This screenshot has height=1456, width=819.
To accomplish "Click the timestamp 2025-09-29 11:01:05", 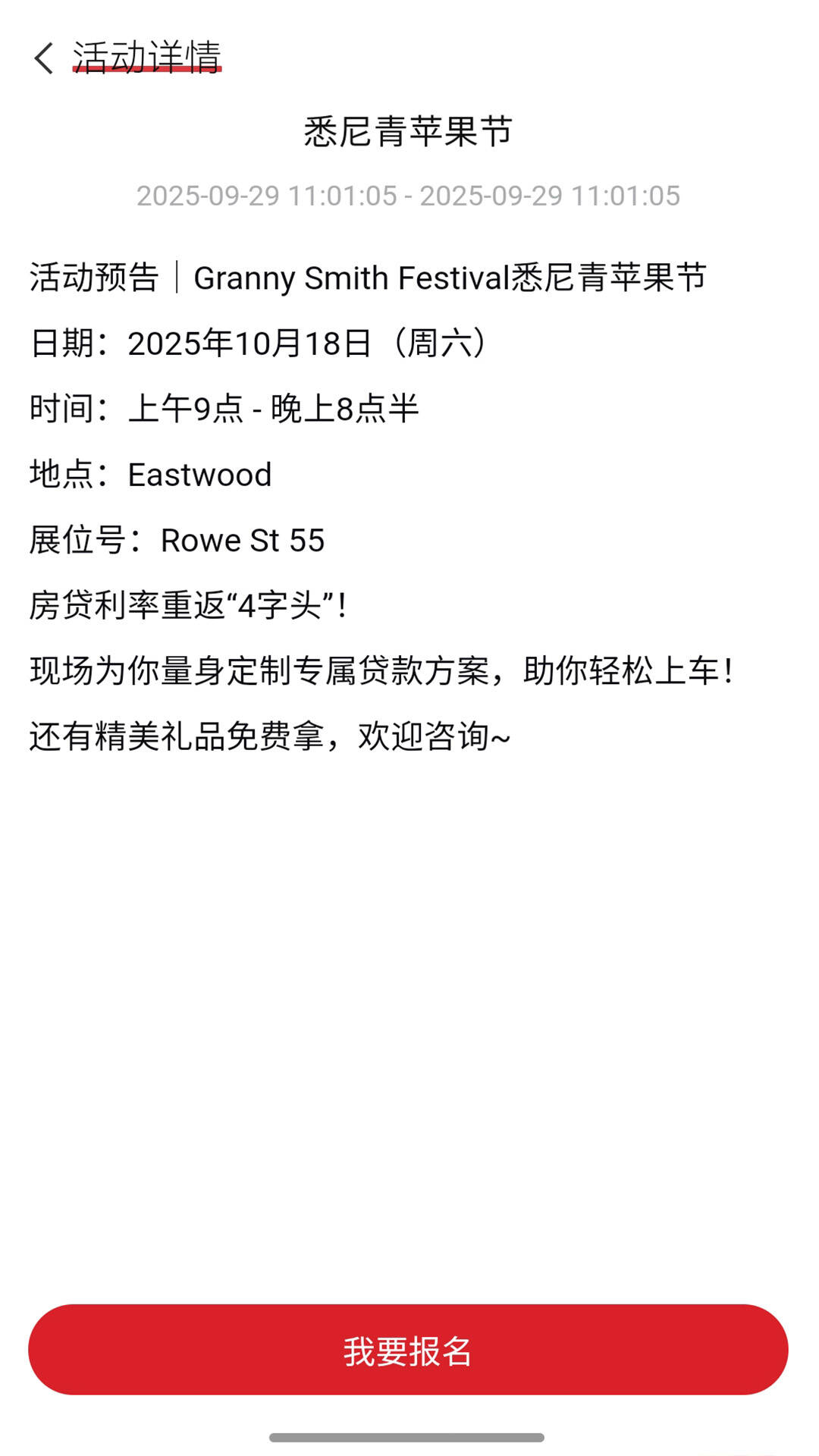I will (x=409, y=196).
